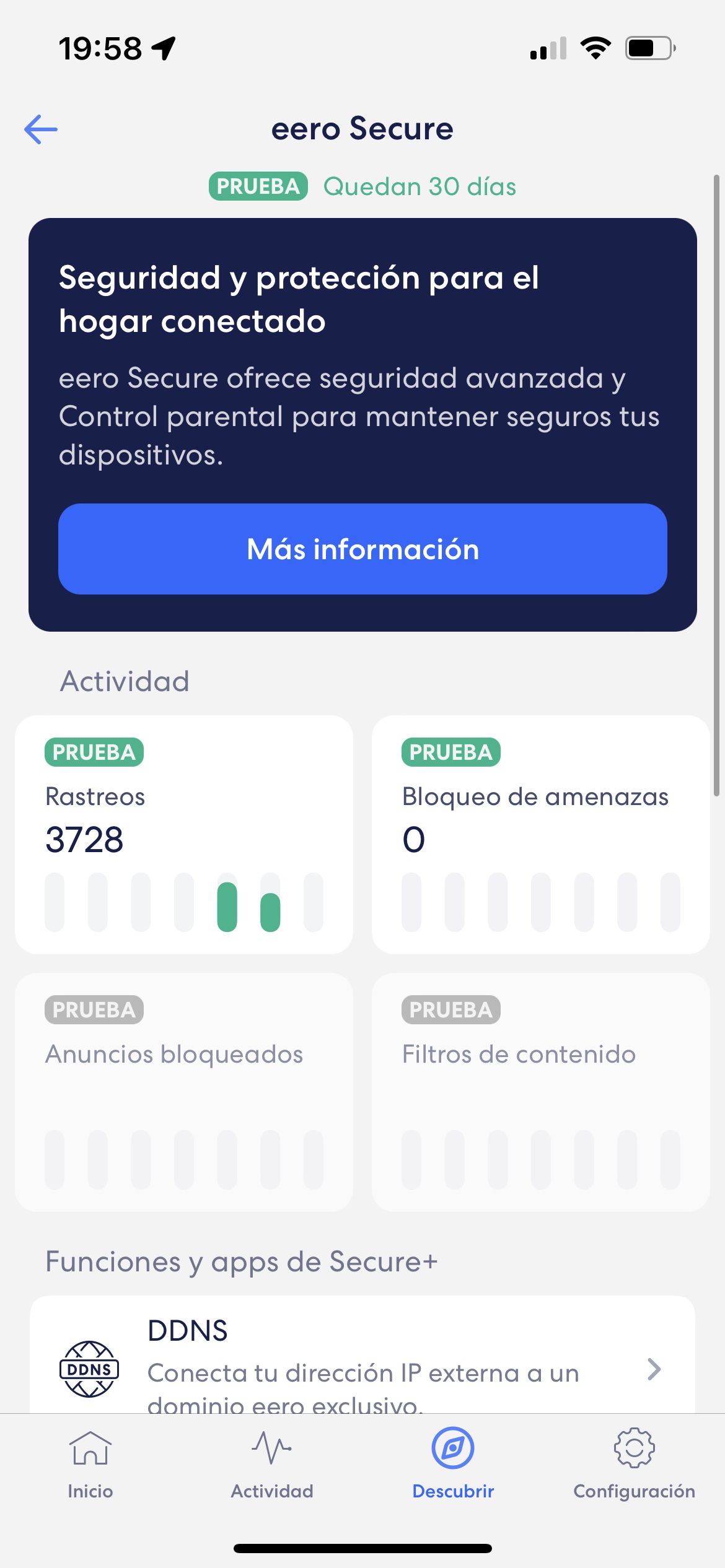Switch to the Inicio tab
This screenshot has height=1568, width=725.
90,1465
